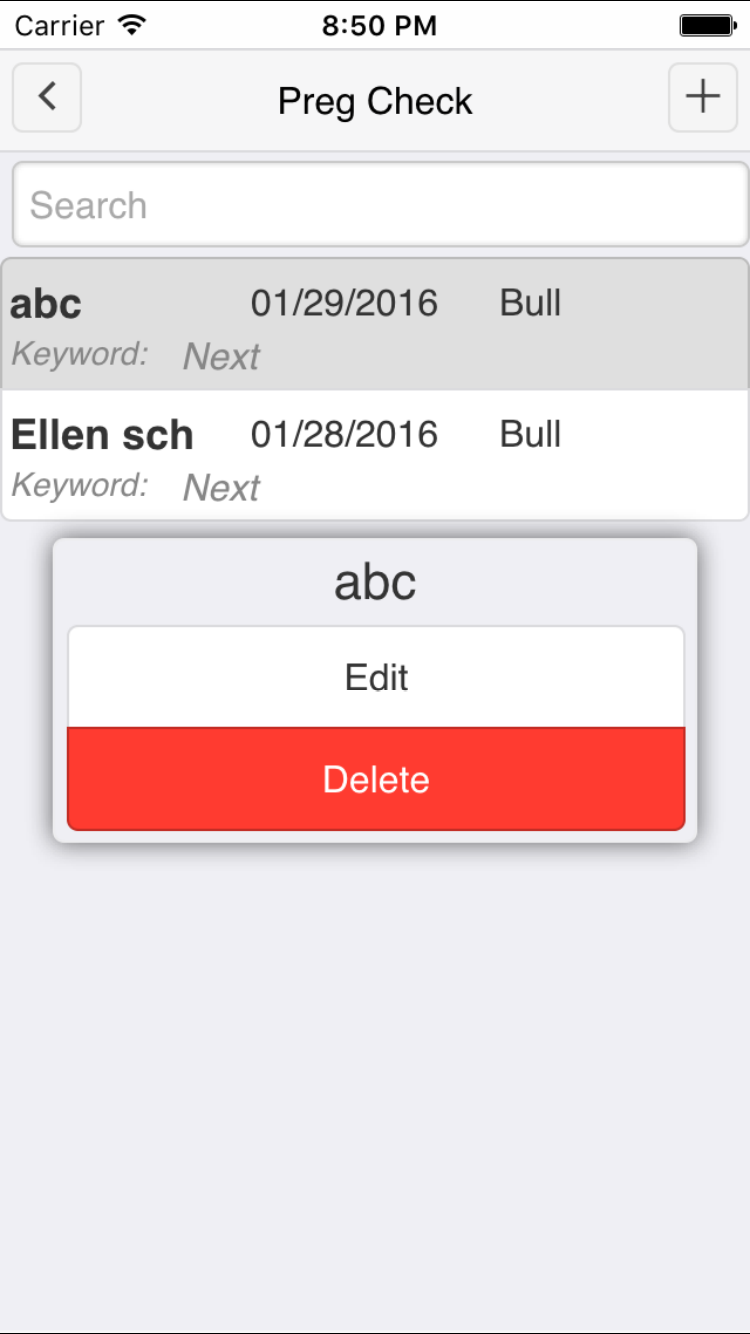Go back using the top-left arrow
Viewport: 750px width, 1334px height.
coord(47,97)
